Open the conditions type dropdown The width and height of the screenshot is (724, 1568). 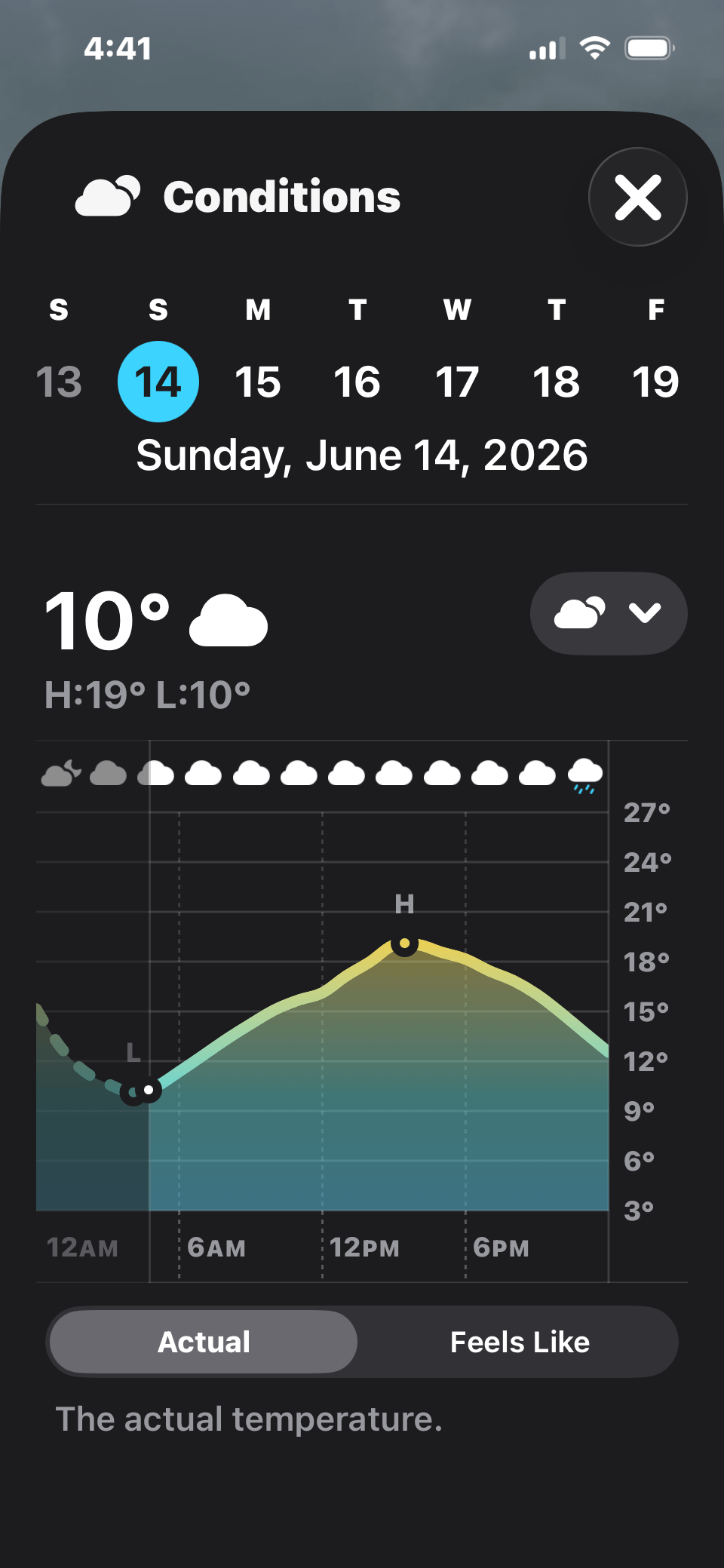(x=609, y=613)
